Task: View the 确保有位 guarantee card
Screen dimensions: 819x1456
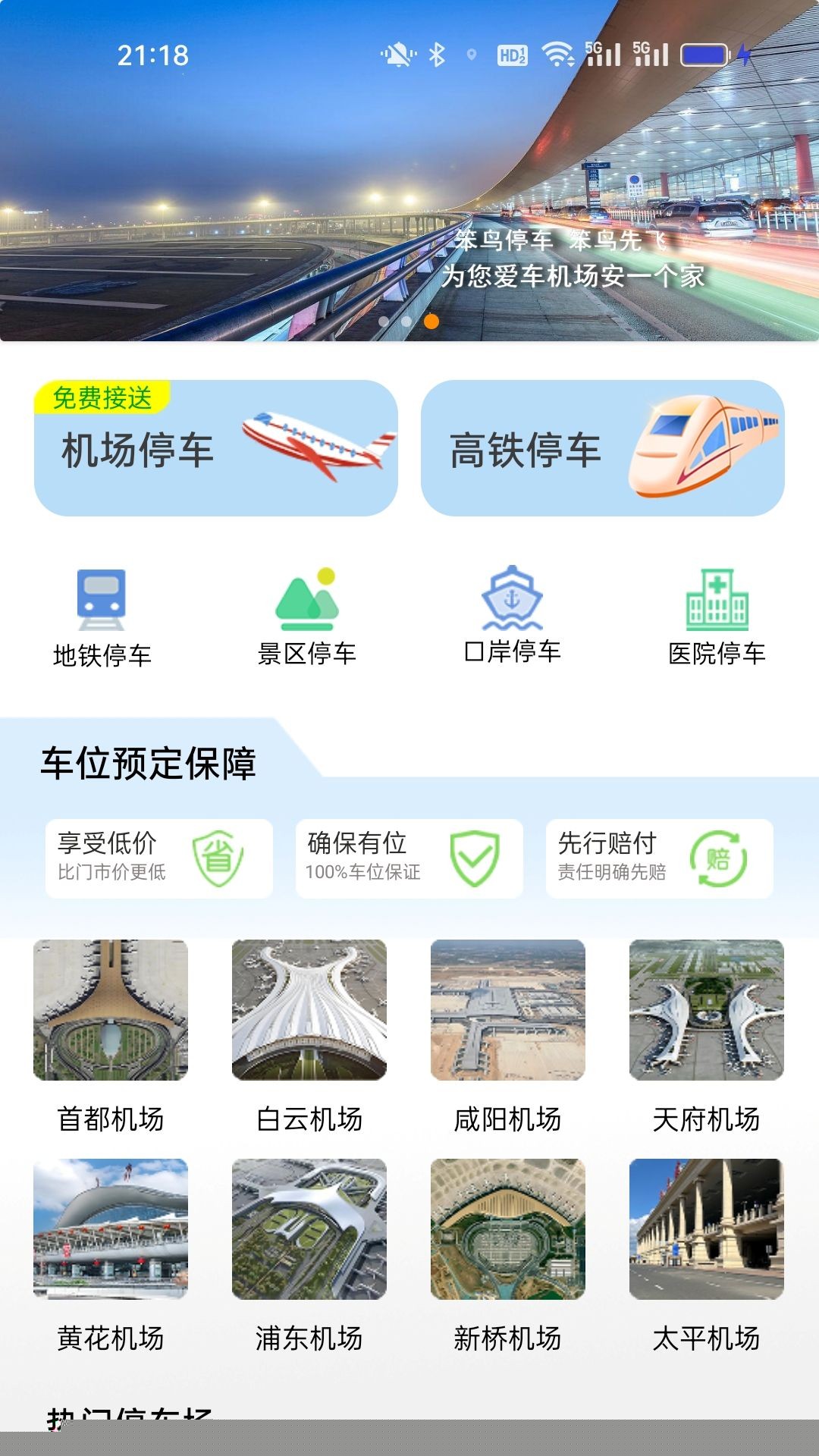Action: [x=409, y=858]
